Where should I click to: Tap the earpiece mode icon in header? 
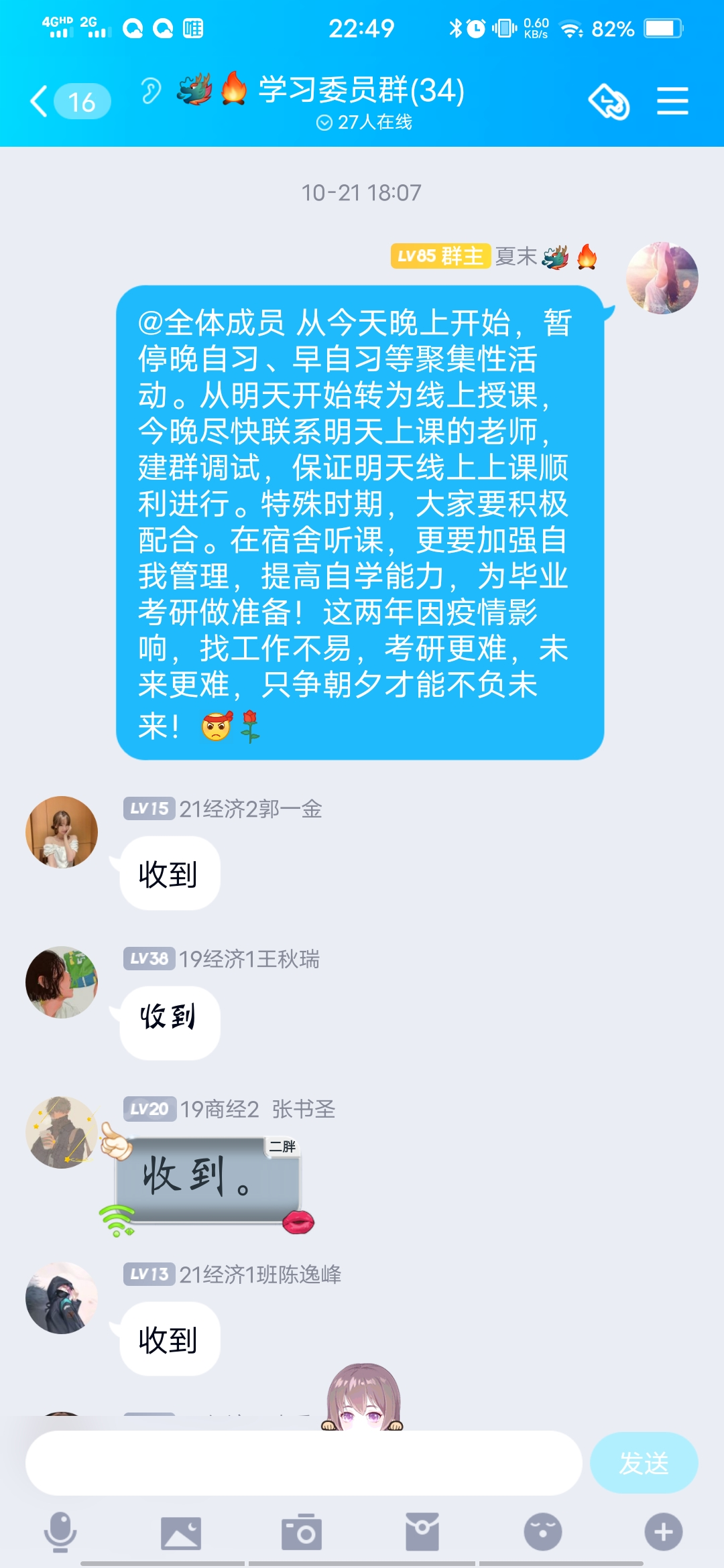pos(152,91)
